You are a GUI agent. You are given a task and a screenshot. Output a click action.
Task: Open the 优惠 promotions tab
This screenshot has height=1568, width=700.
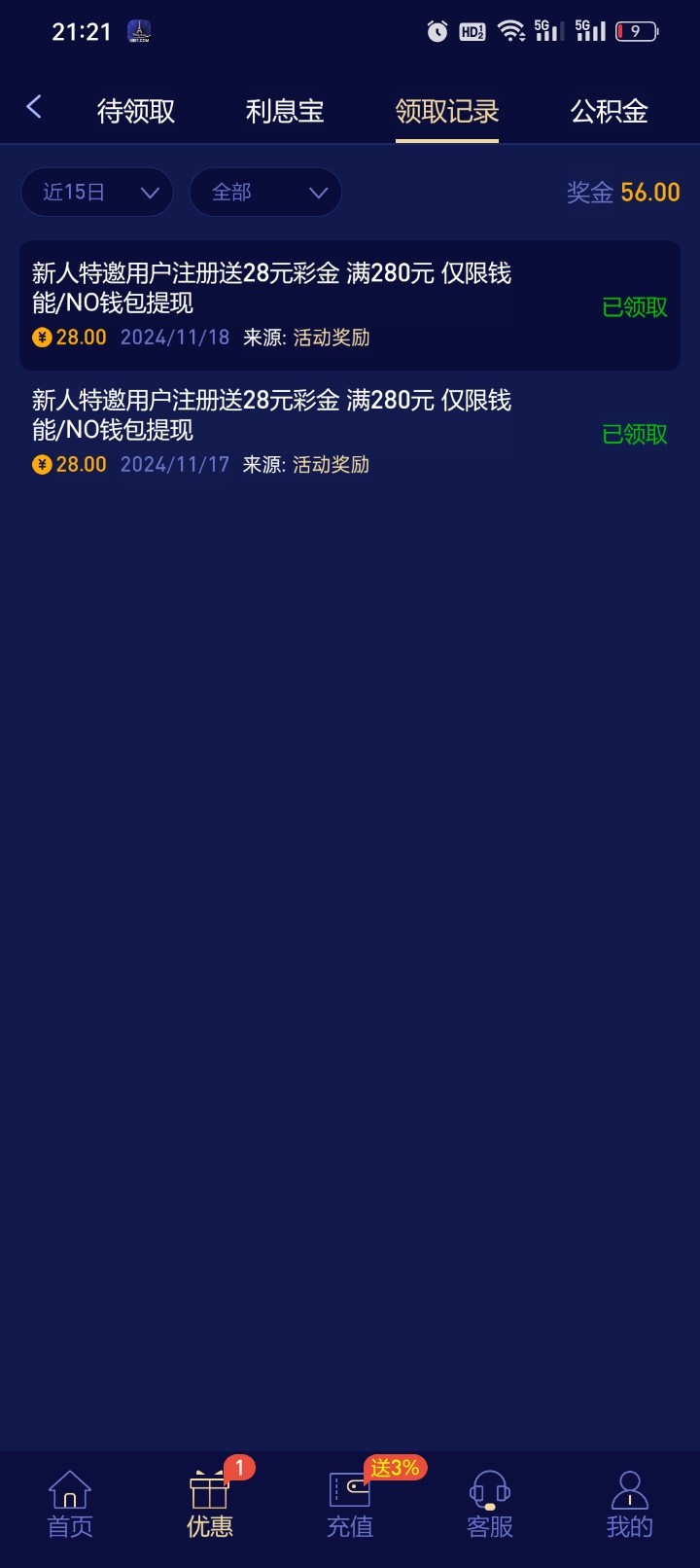coord(210,1505)
